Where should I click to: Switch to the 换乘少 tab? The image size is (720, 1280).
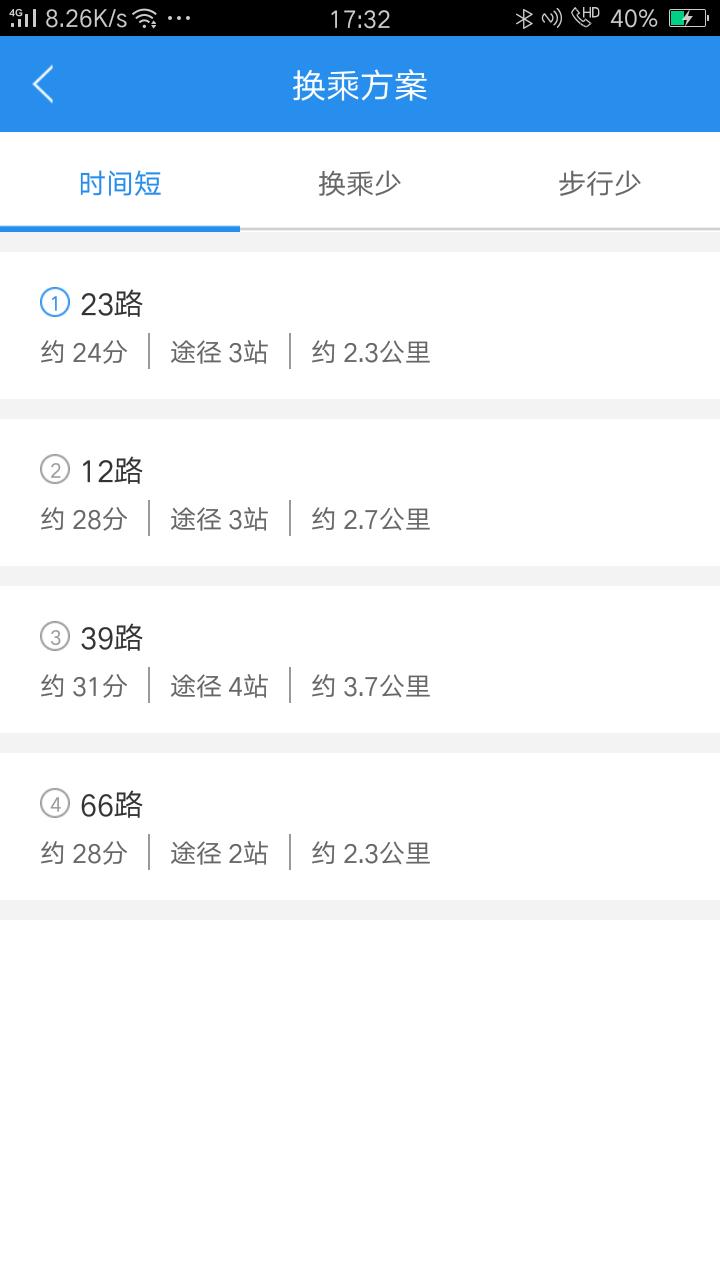(360, 184)
